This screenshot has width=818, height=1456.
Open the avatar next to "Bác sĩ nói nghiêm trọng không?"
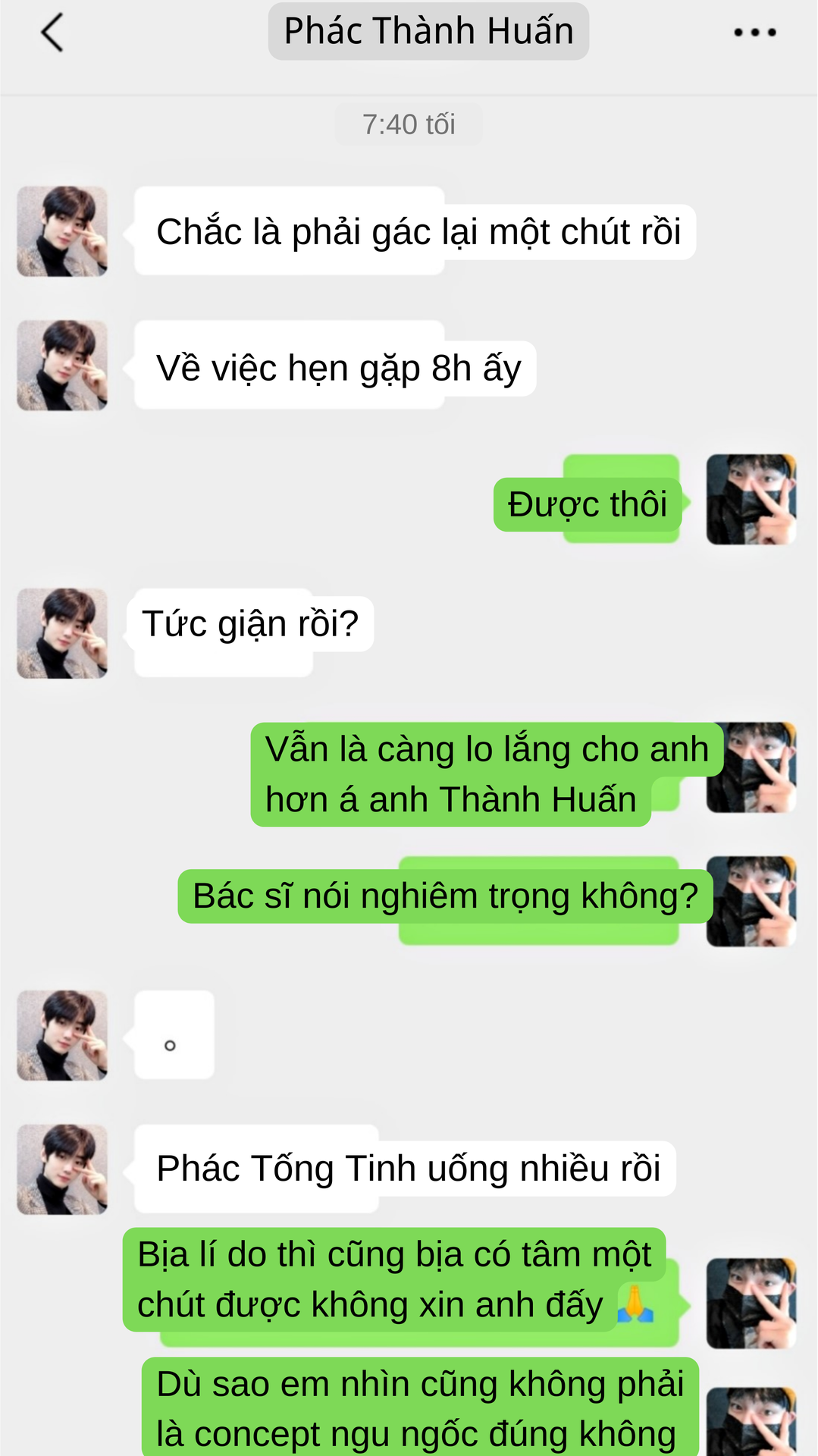coord(751,902)
